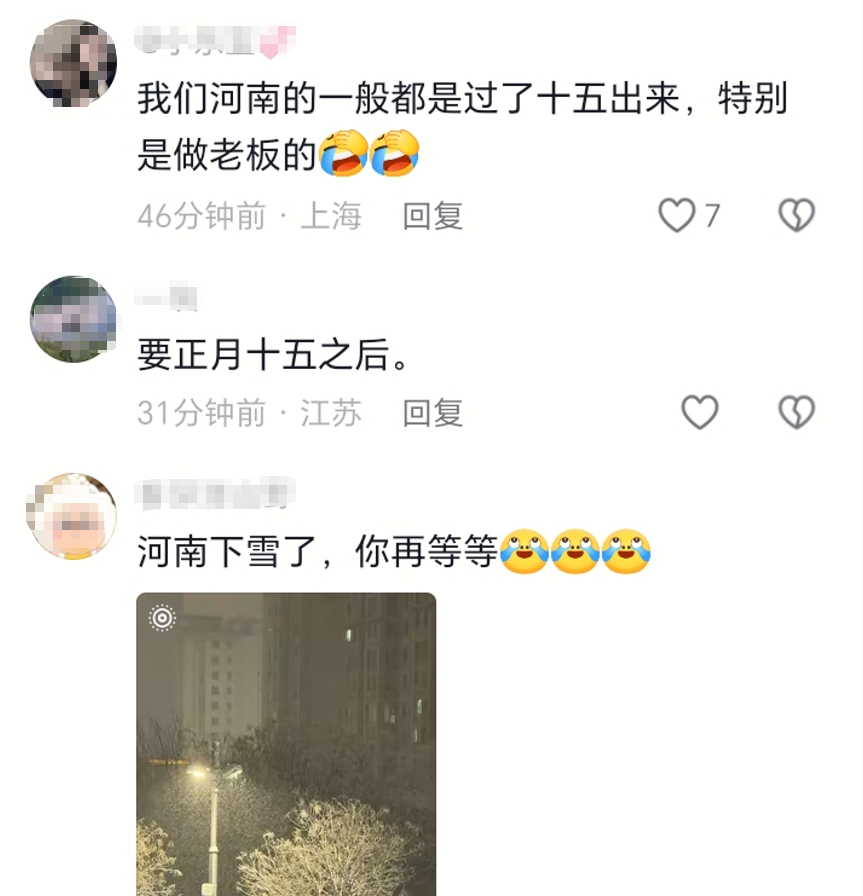This screenshot has height=896, width=863.
Task: View profile avatar of 河南下雪了 commenter
Action: coord(71,516)
